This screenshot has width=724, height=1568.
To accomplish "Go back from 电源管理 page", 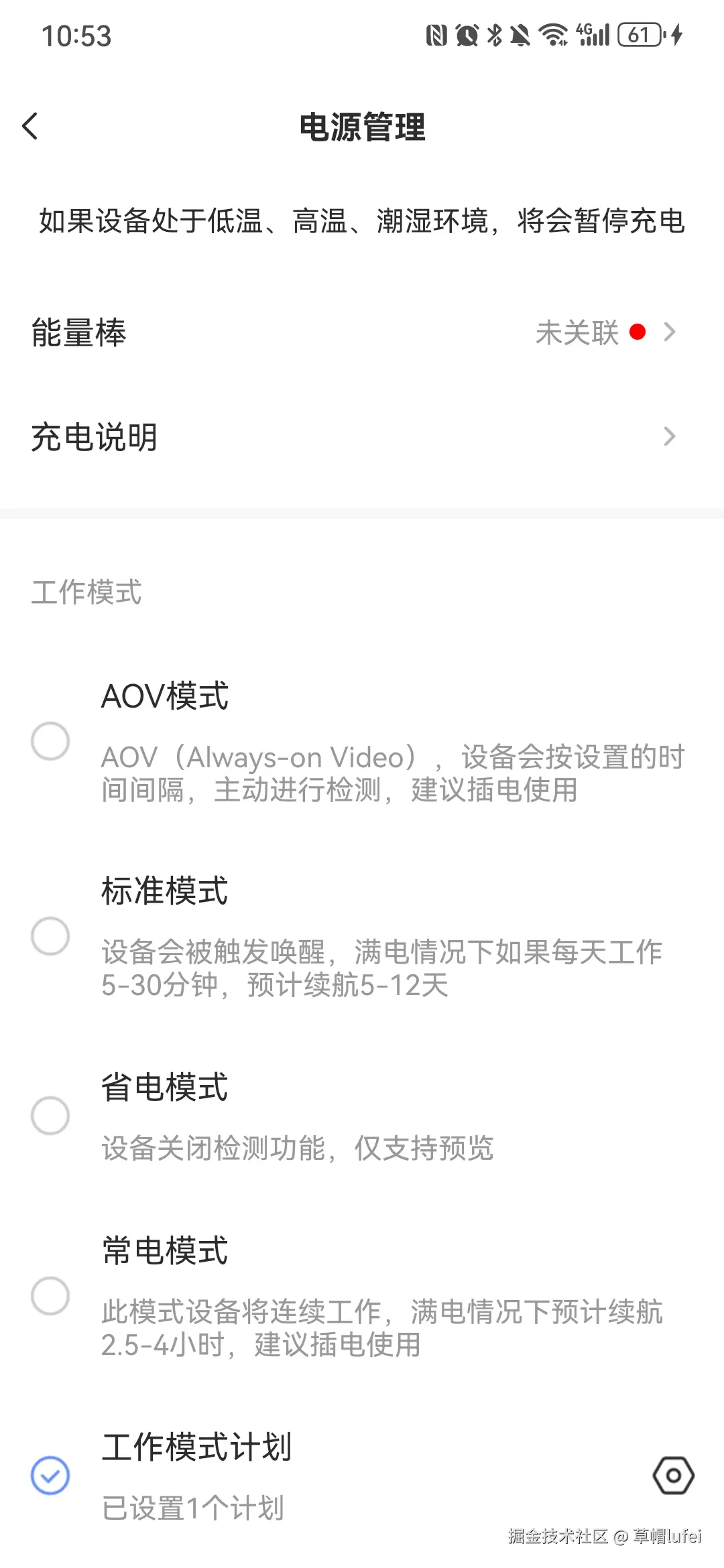I will (30, 126).
